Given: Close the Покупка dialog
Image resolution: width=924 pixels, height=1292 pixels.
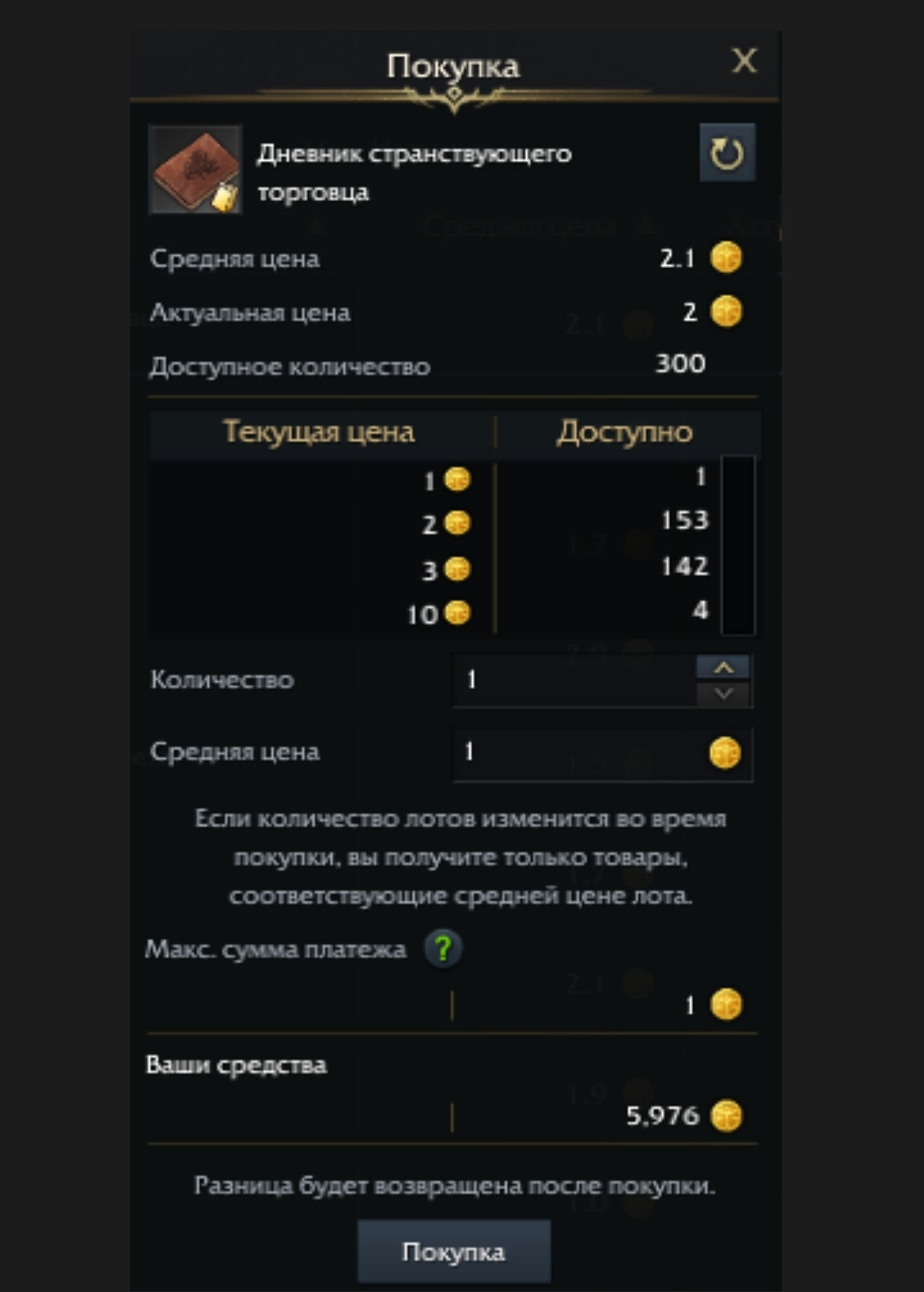Looking at the screenshot, I should 743,61.
